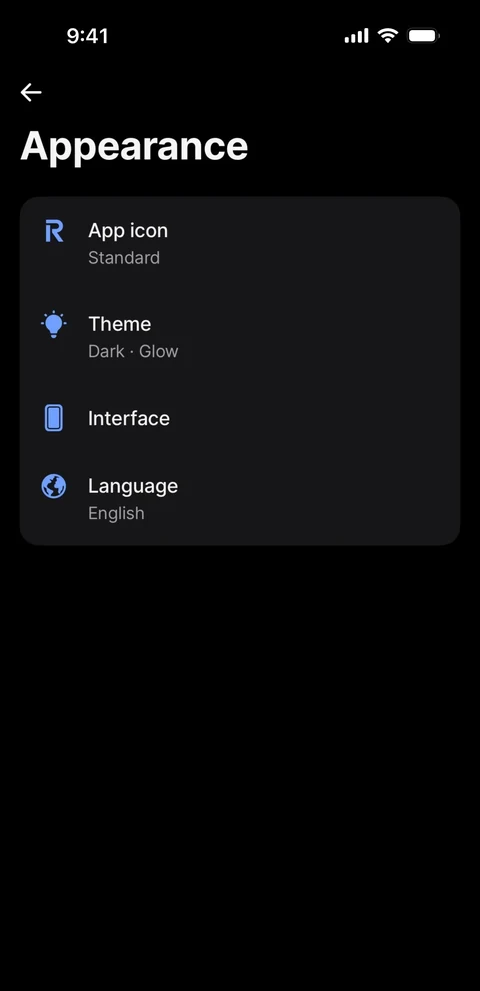Change the Language setting
Image resolution: width=480 pixels, height=991 pixels.
click(x=240, y=499)
